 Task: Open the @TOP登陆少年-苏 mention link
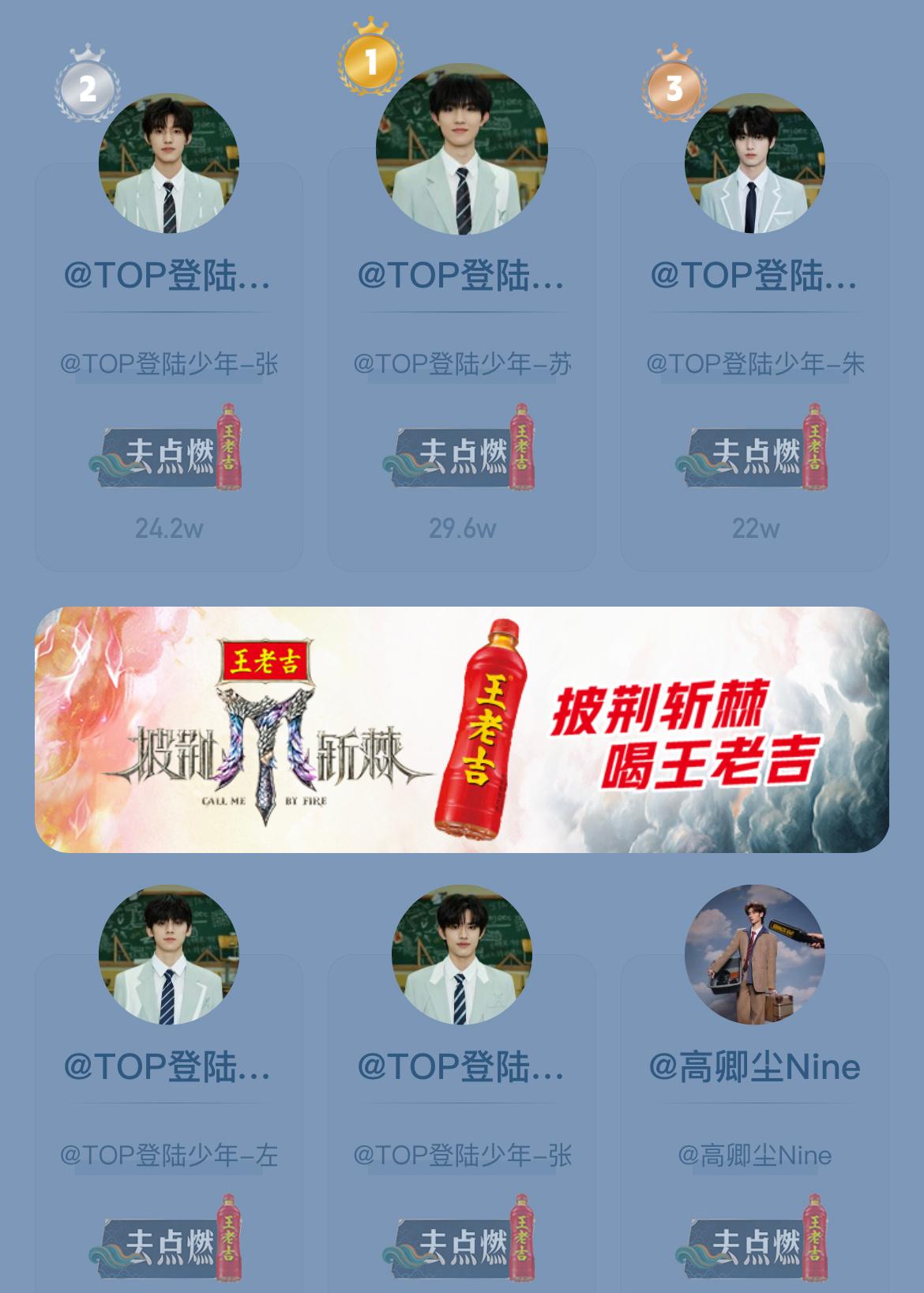pos(462,364)
